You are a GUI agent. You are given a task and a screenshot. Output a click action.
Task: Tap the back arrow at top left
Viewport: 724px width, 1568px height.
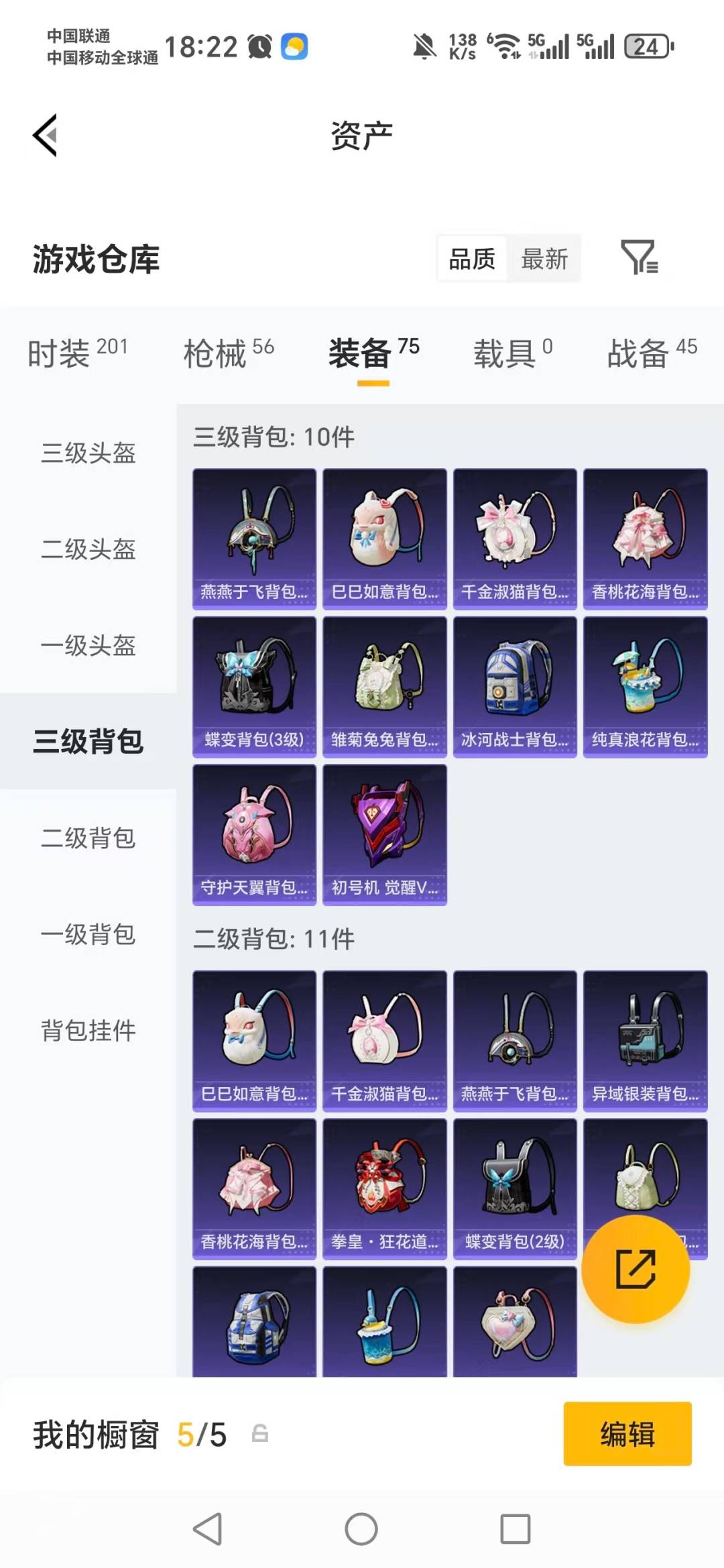pyautogui.click(x=46, y=135)
